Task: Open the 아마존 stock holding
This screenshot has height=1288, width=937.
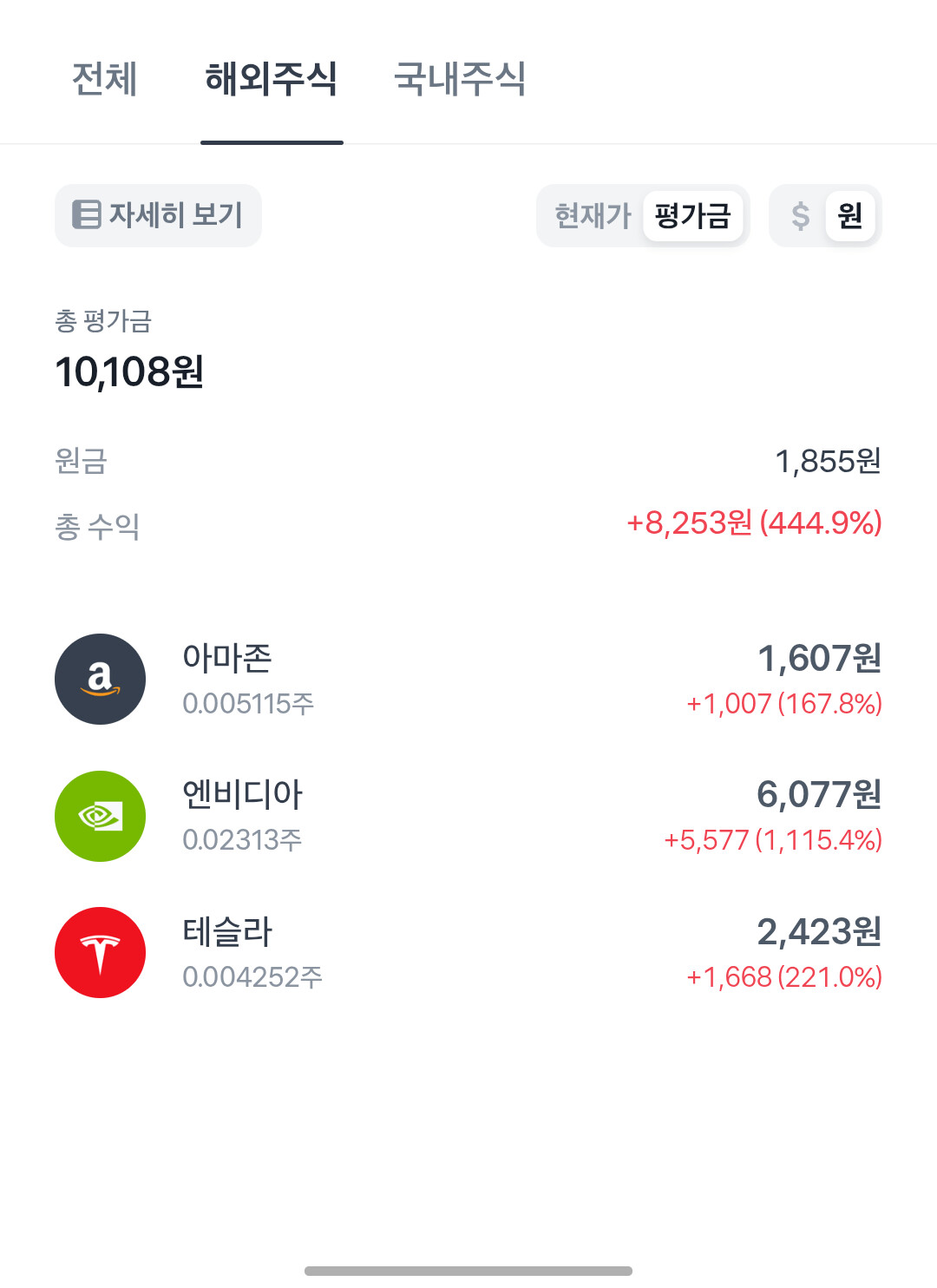Action: click(468, 680)
